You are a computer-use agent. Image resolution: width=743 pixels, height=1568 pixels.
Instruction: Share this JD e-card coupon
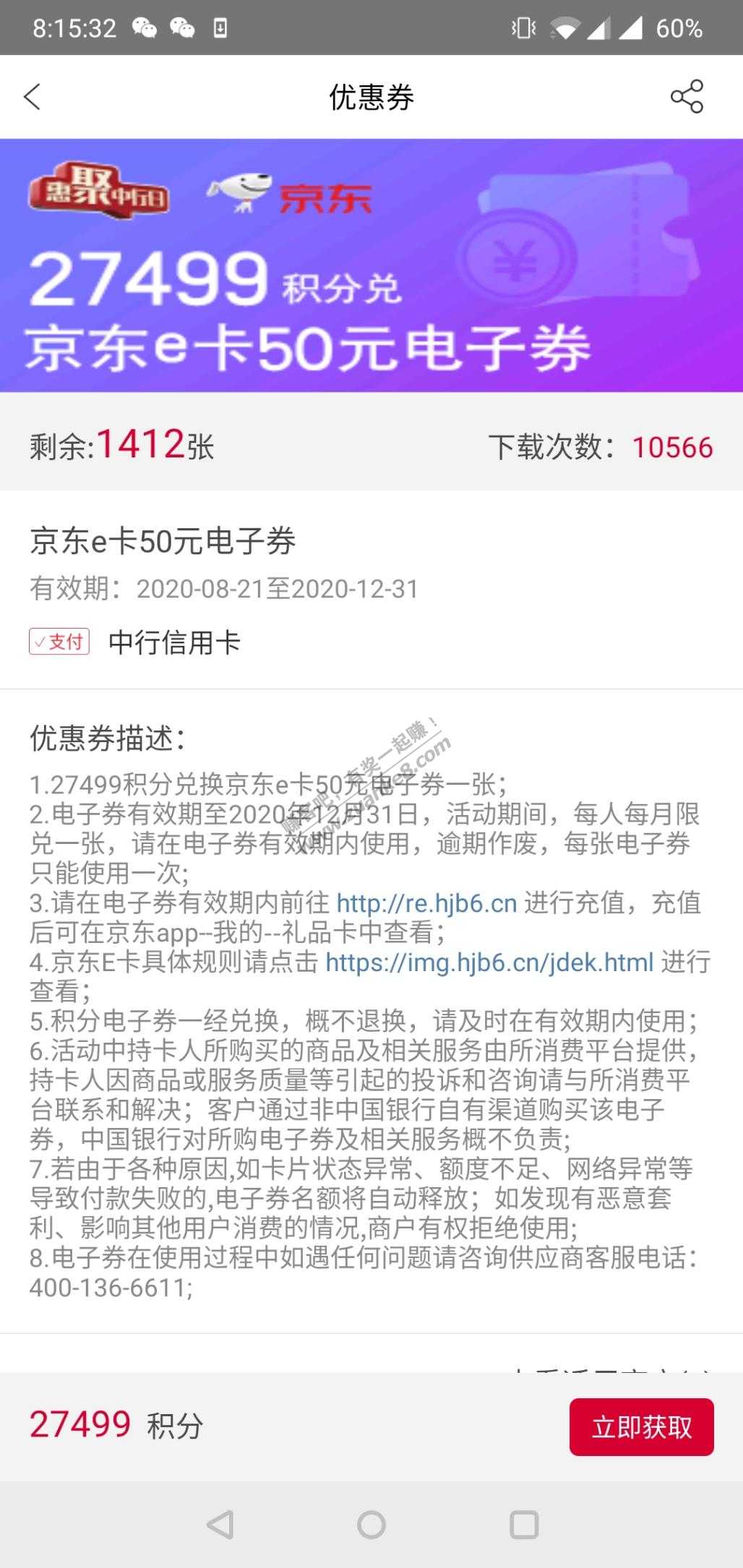click(687, 97)
